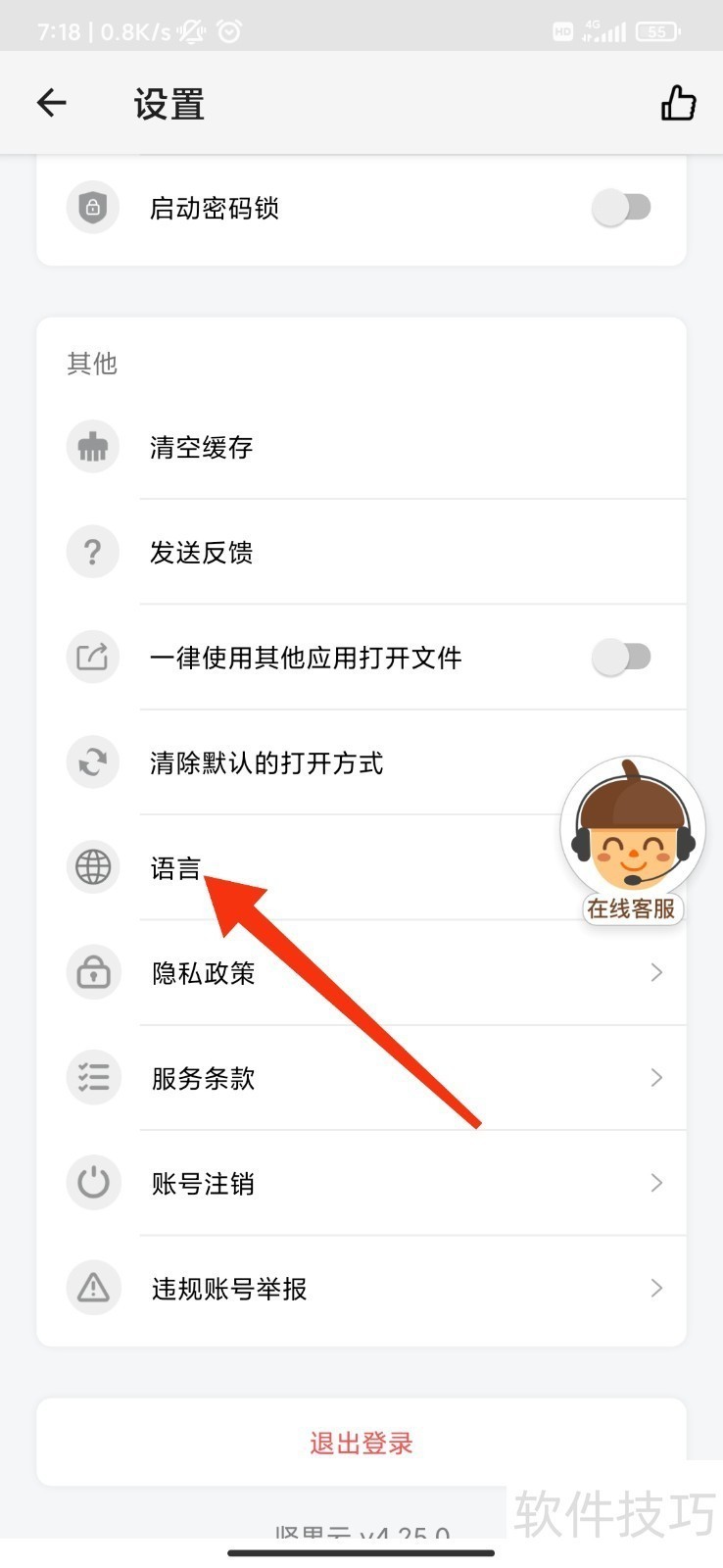
Task: Open the 发送反馈 row
Action: tap(201, 553)
